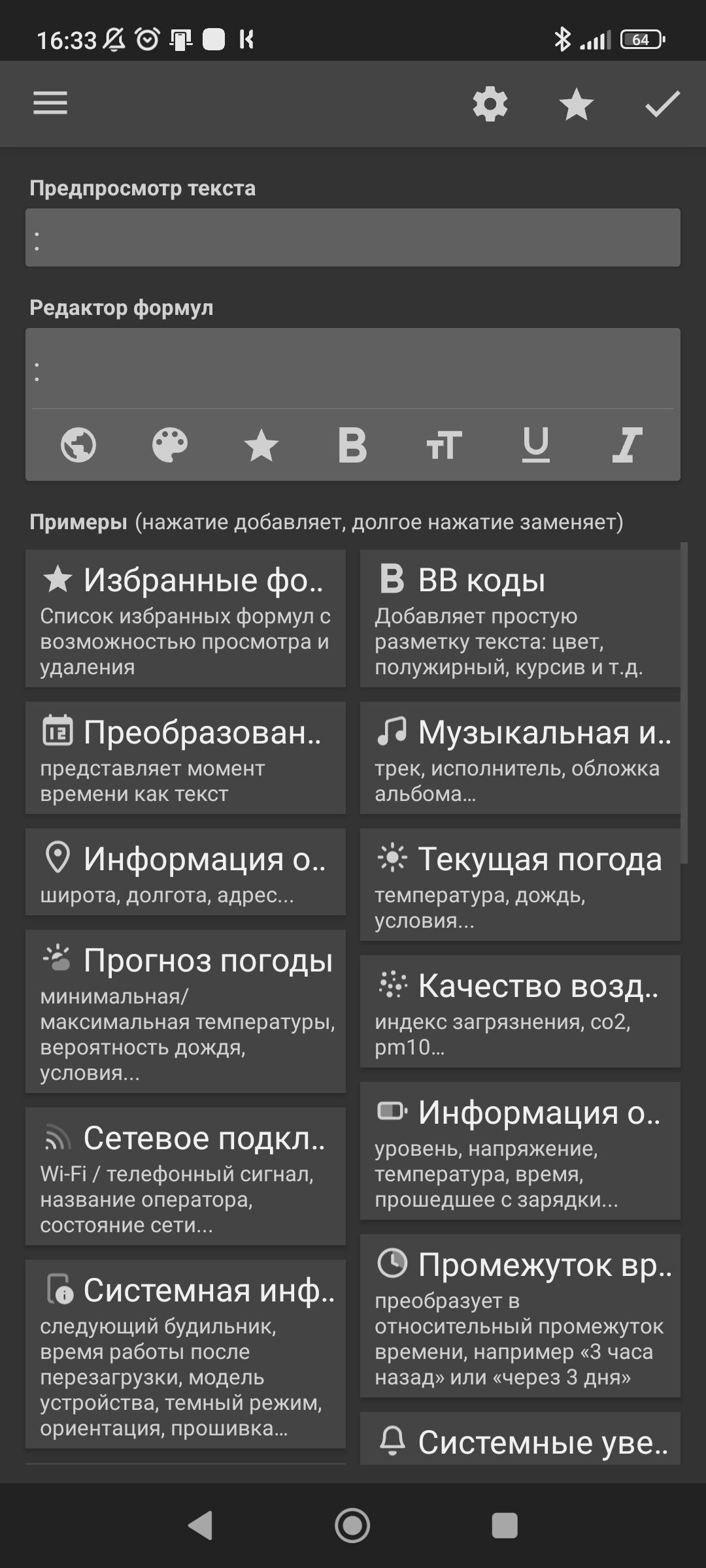Apply bold formatting in the editor
Viewport: 706px width, 1568px height.
(353, 445)
